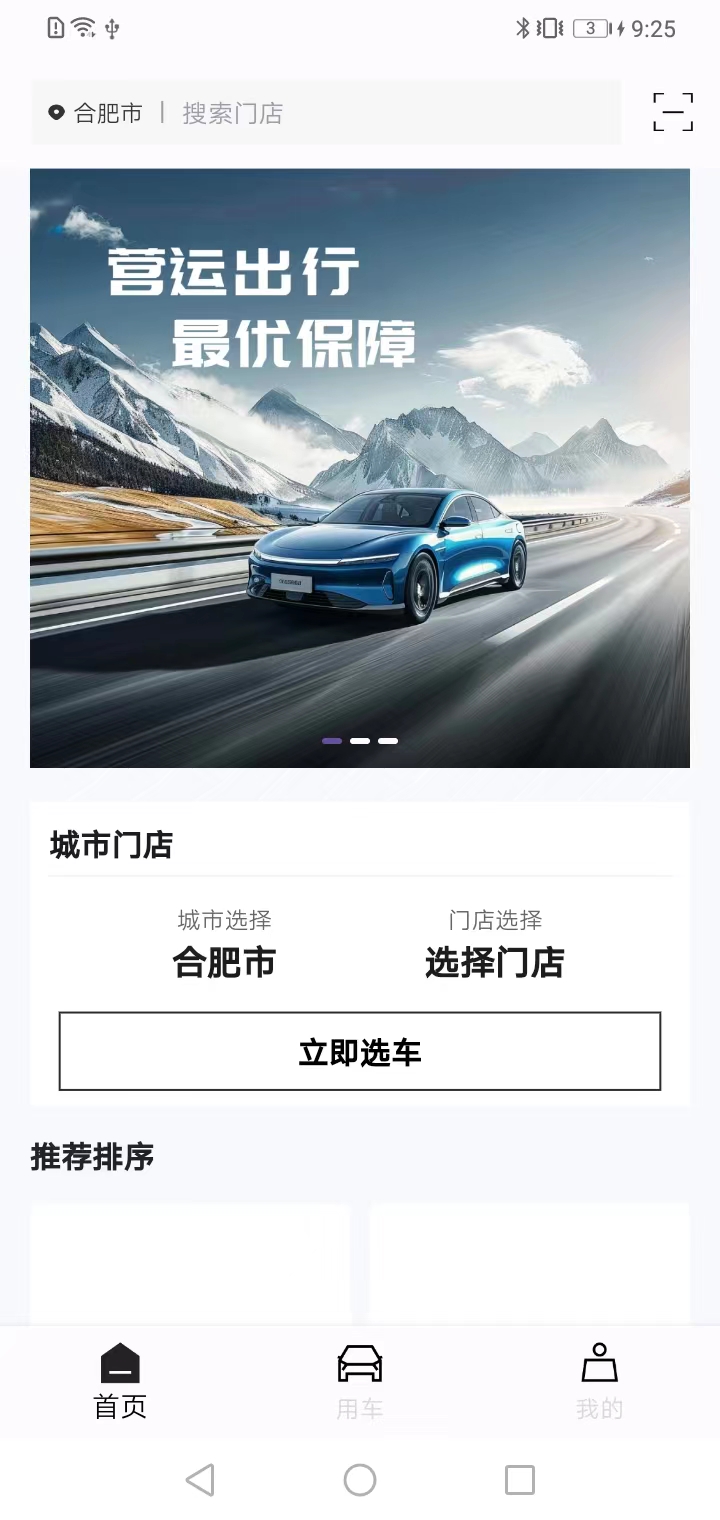Tap the system back button
The height and width of the screenshot is (1520, 720).
pyautogui.click(x=200, y=1480)
